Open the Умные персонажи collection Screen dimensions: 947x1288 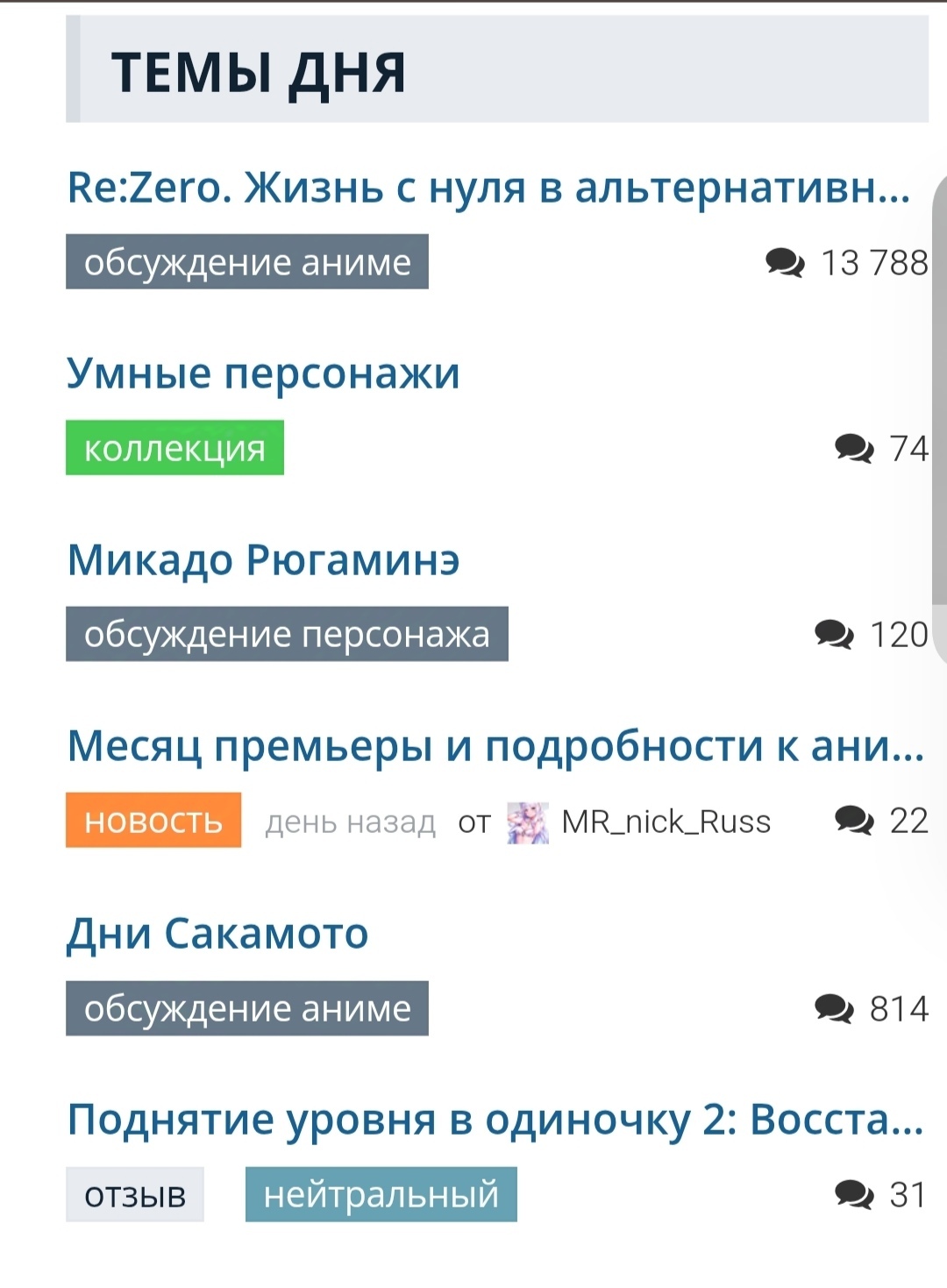click(263, 374)
